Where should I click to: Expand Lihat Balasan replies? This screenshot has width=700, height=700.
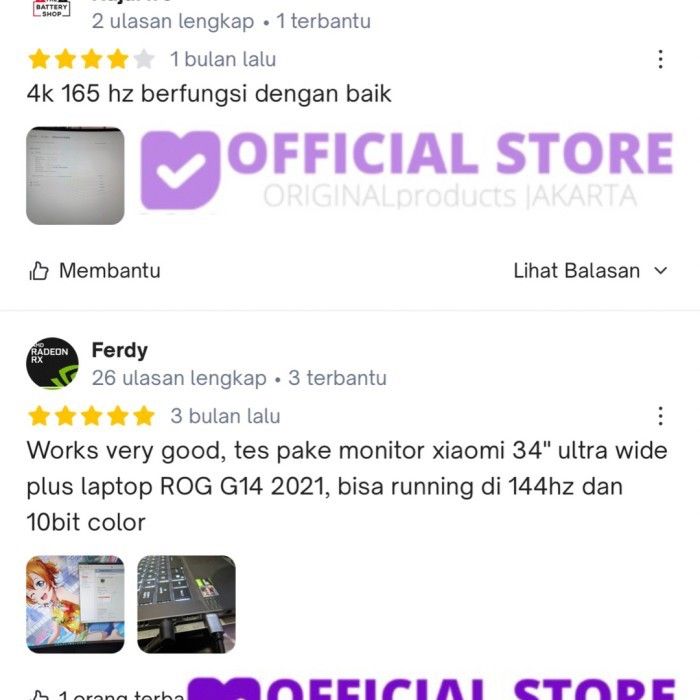coord(590,271)
